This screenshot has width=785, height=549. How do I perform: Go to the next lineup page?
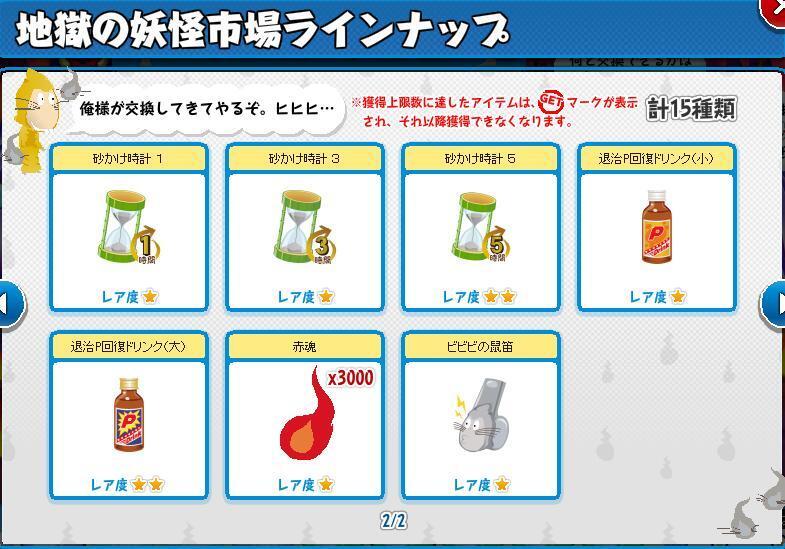tap(775, 303)
